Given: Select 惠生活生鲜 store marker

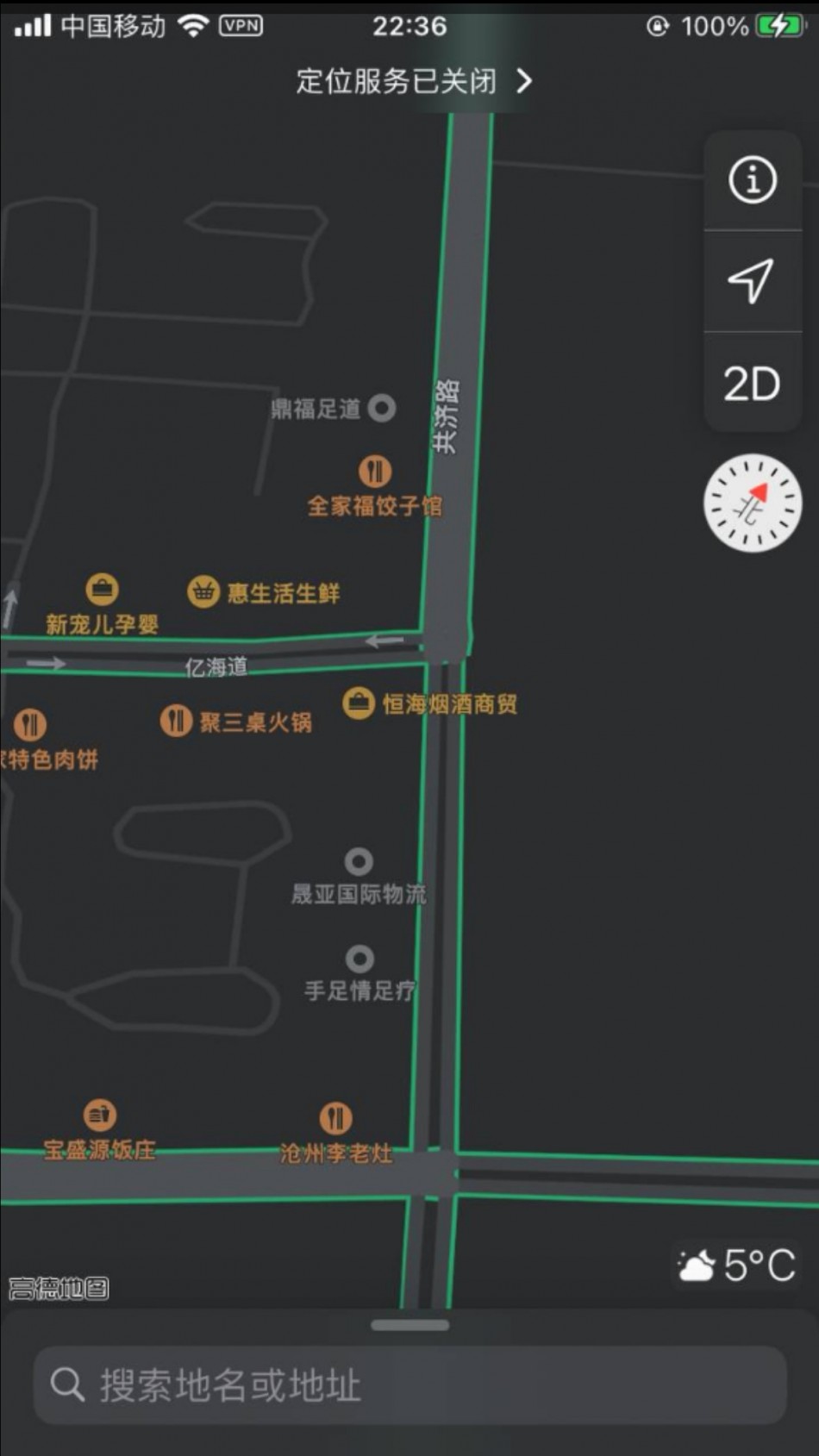Looking at the screenshot, I should point(203,592).
